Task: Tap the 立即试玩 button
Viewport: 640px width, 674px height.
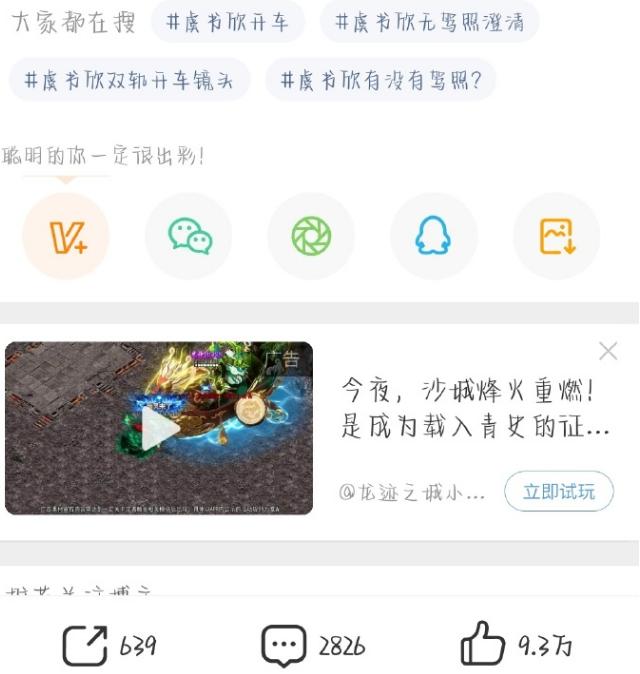Action: (558, 491)
